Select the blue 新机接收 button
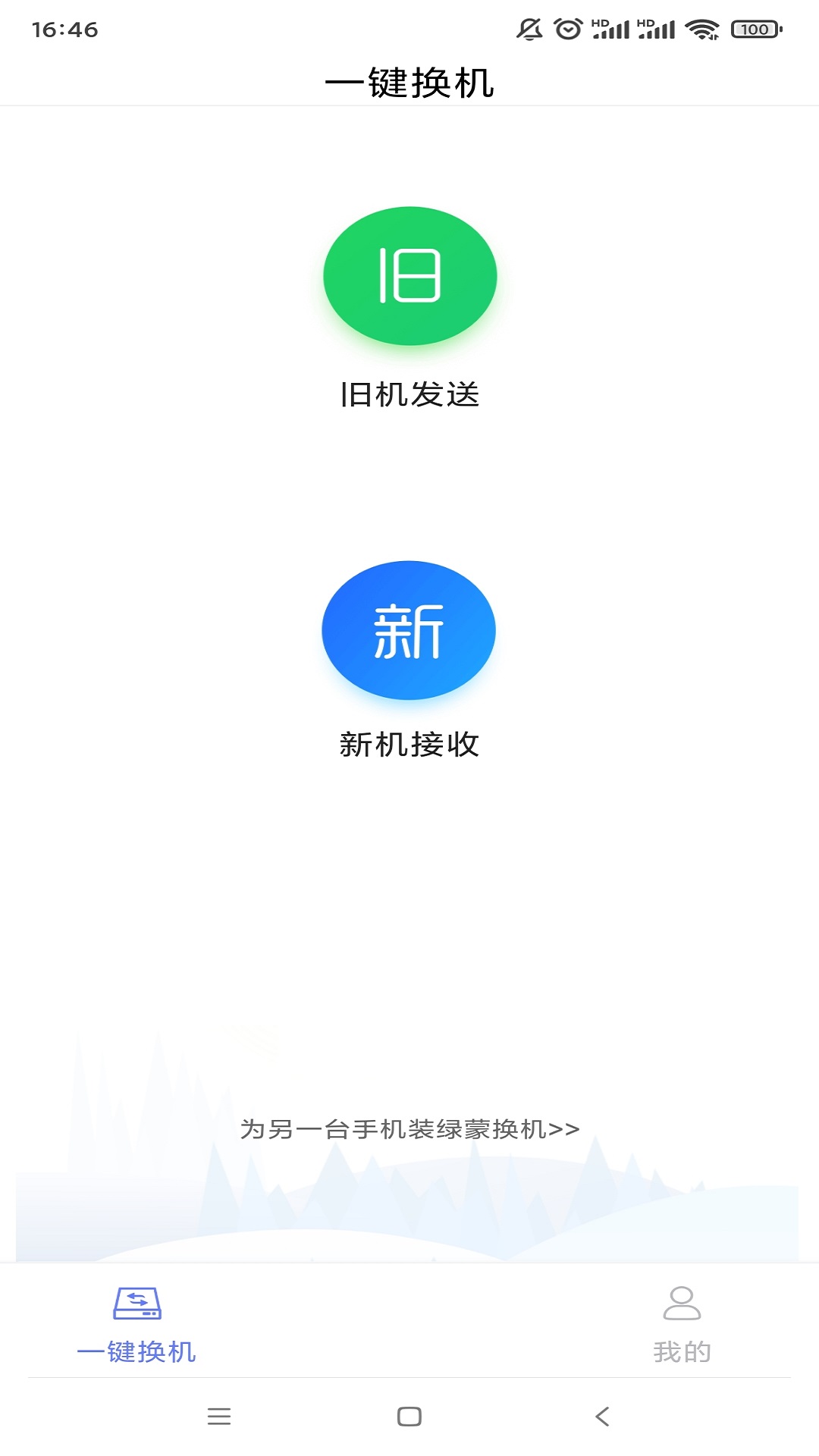819x1456 pixels. (x=409, y=630)
